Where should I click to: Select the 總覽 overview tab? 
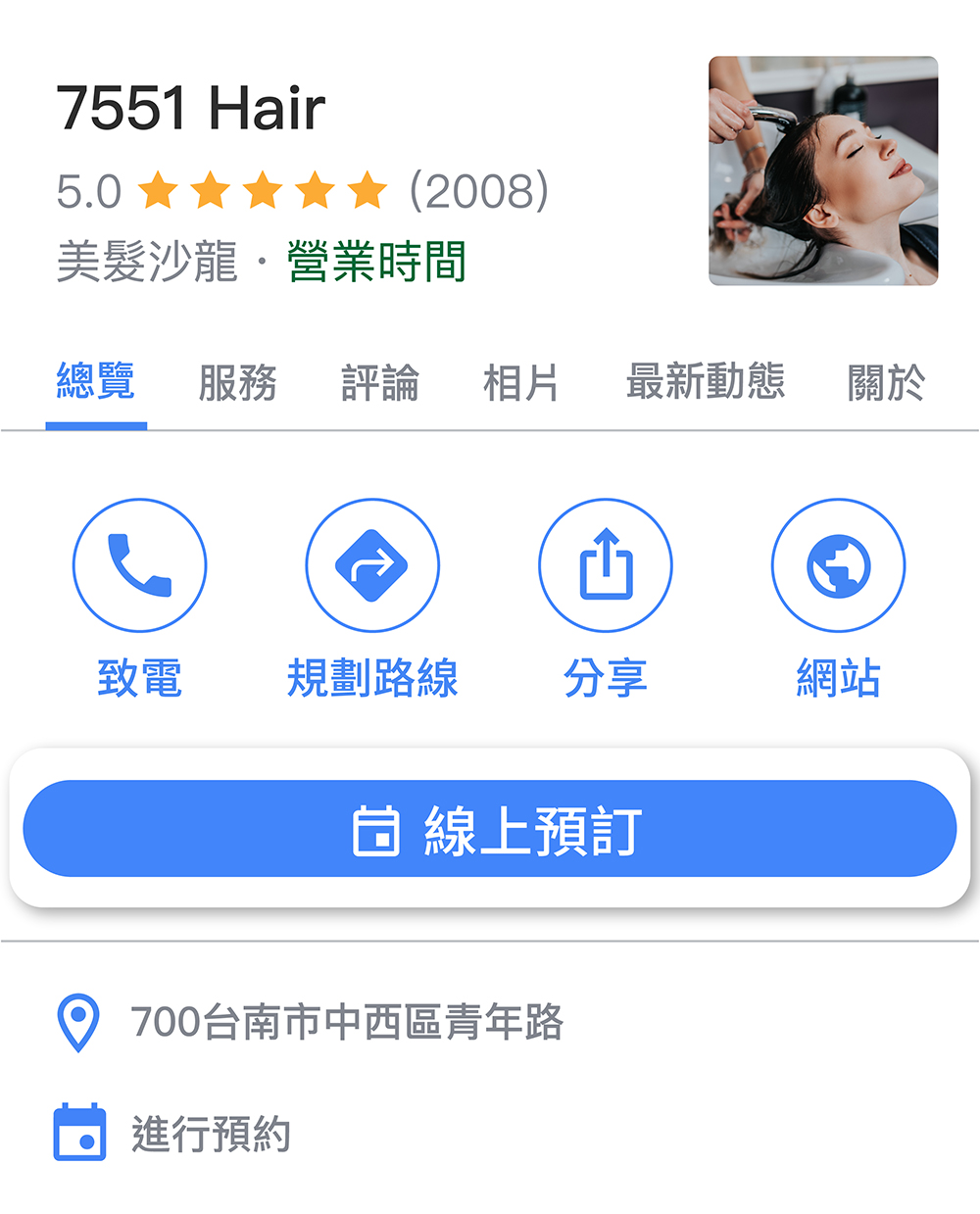click(x=96, y=383)
